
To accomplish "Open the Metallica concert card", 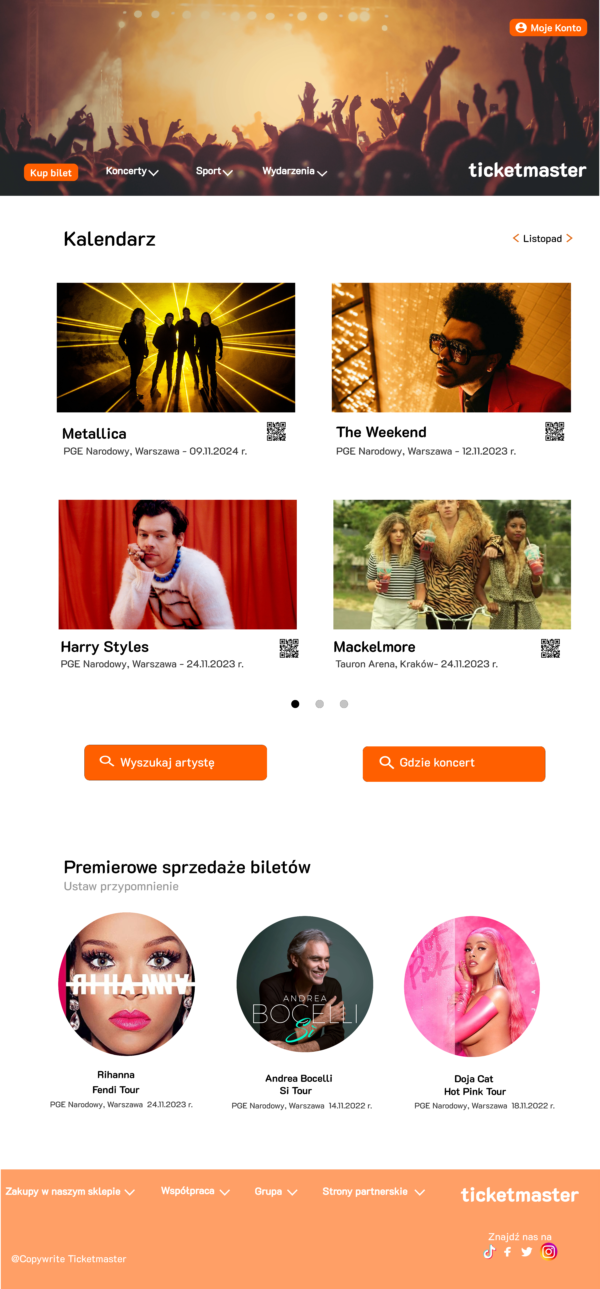I will point(176,347).
